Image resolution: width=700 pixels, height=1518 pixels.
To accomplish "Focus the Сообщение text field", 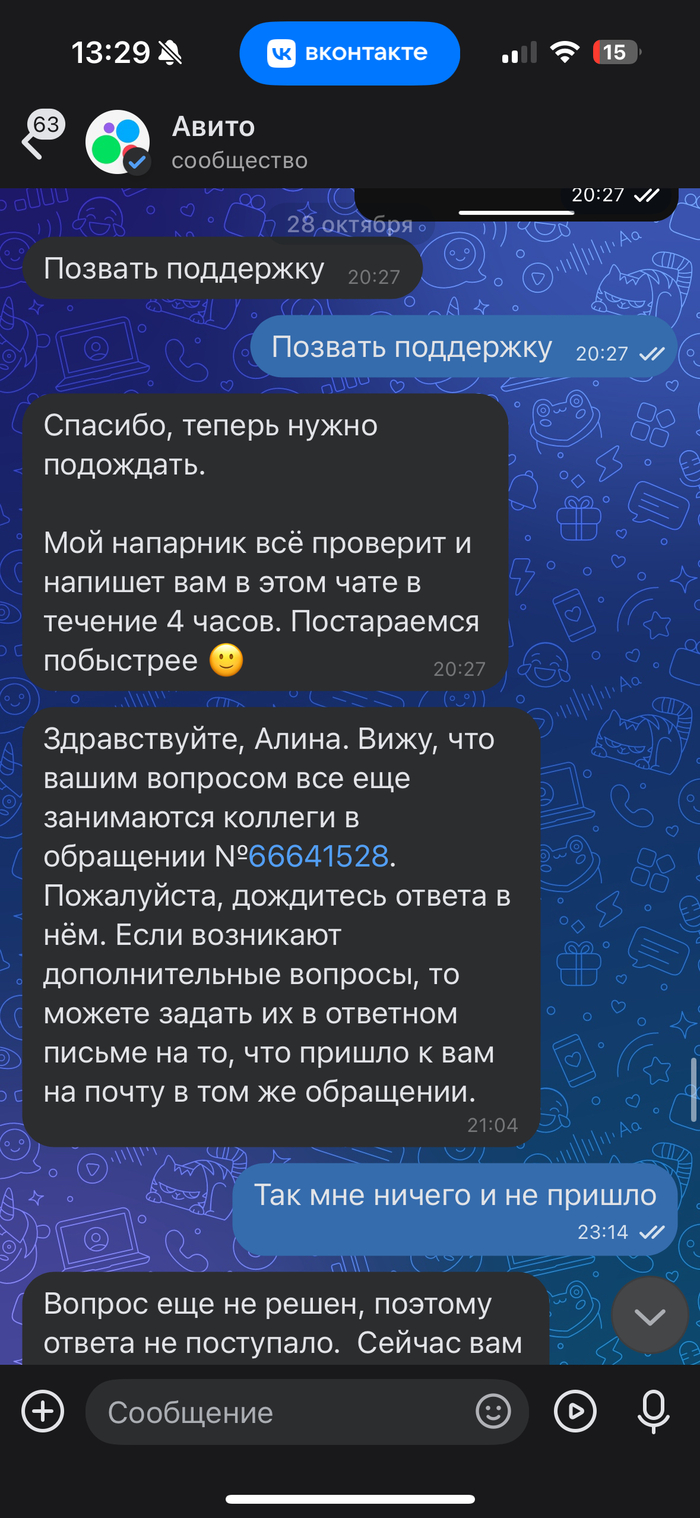I will [280, 1412].
